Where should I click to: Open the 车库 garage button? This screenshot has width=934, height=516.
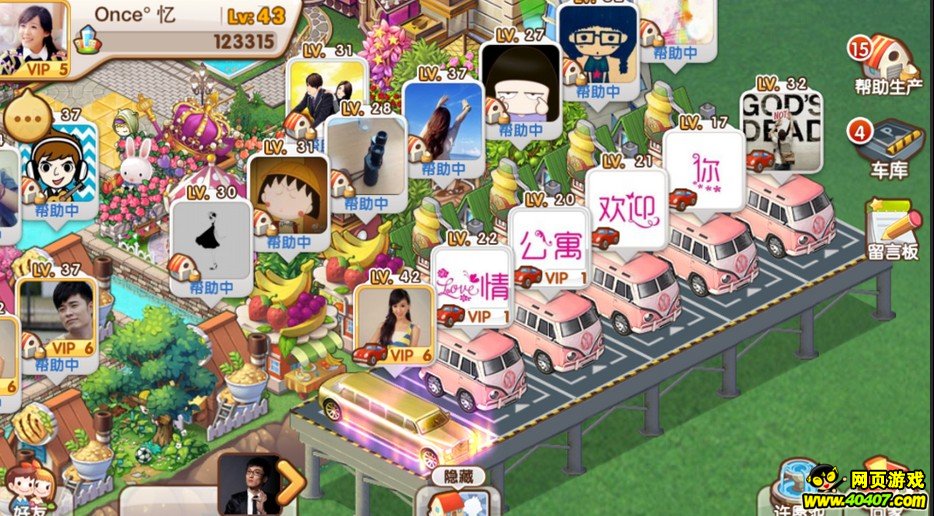tap(888, 149)
